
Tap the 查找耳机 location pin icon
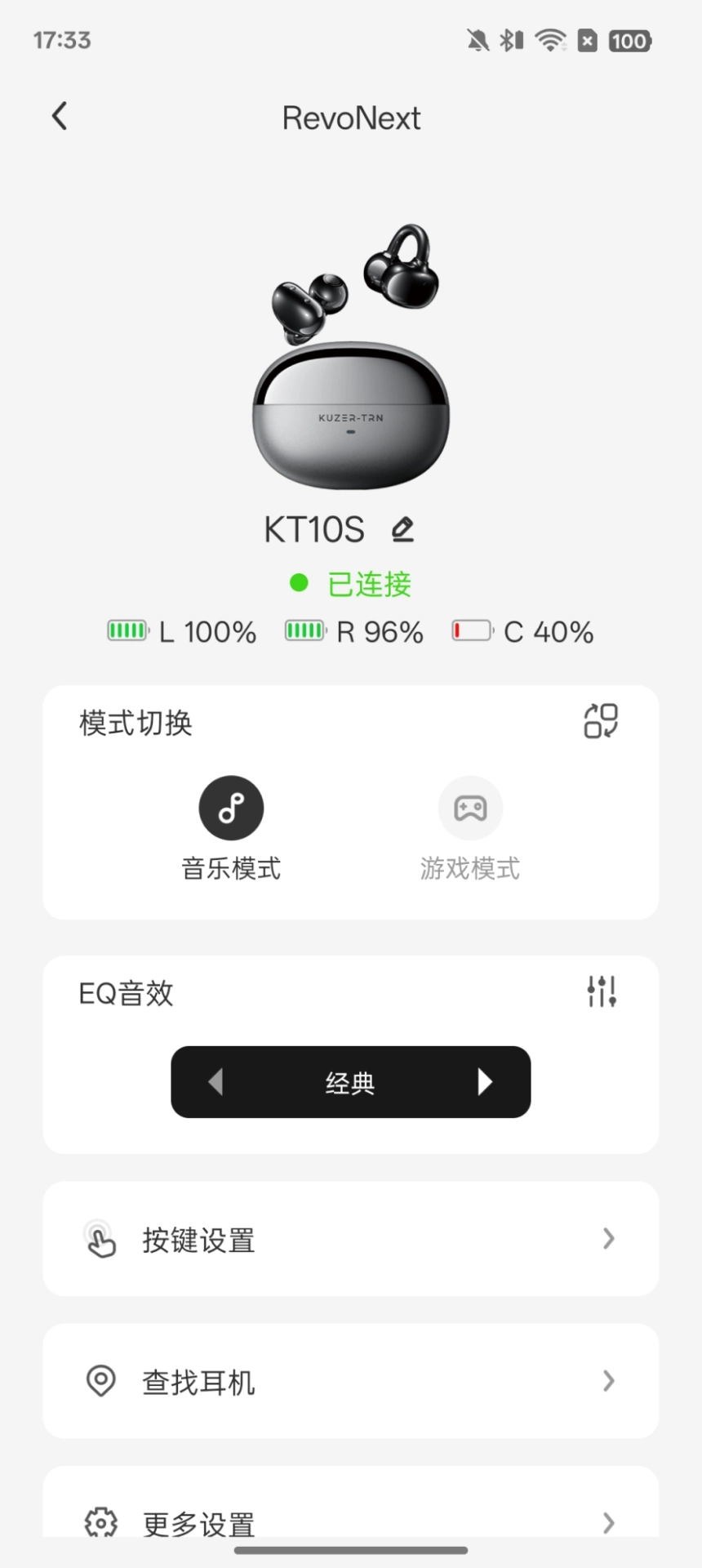coord(100,1382)
